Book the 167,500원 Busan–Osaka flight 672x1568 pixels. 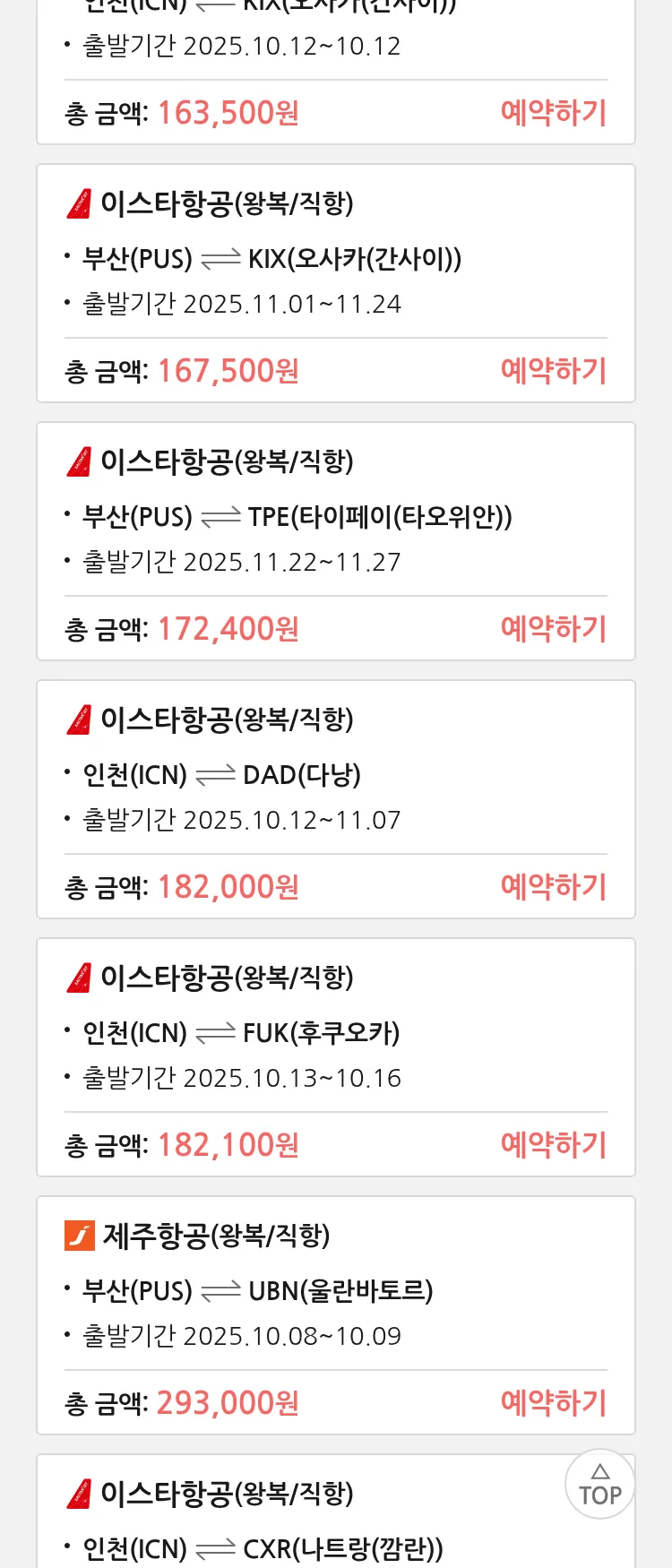553,371
